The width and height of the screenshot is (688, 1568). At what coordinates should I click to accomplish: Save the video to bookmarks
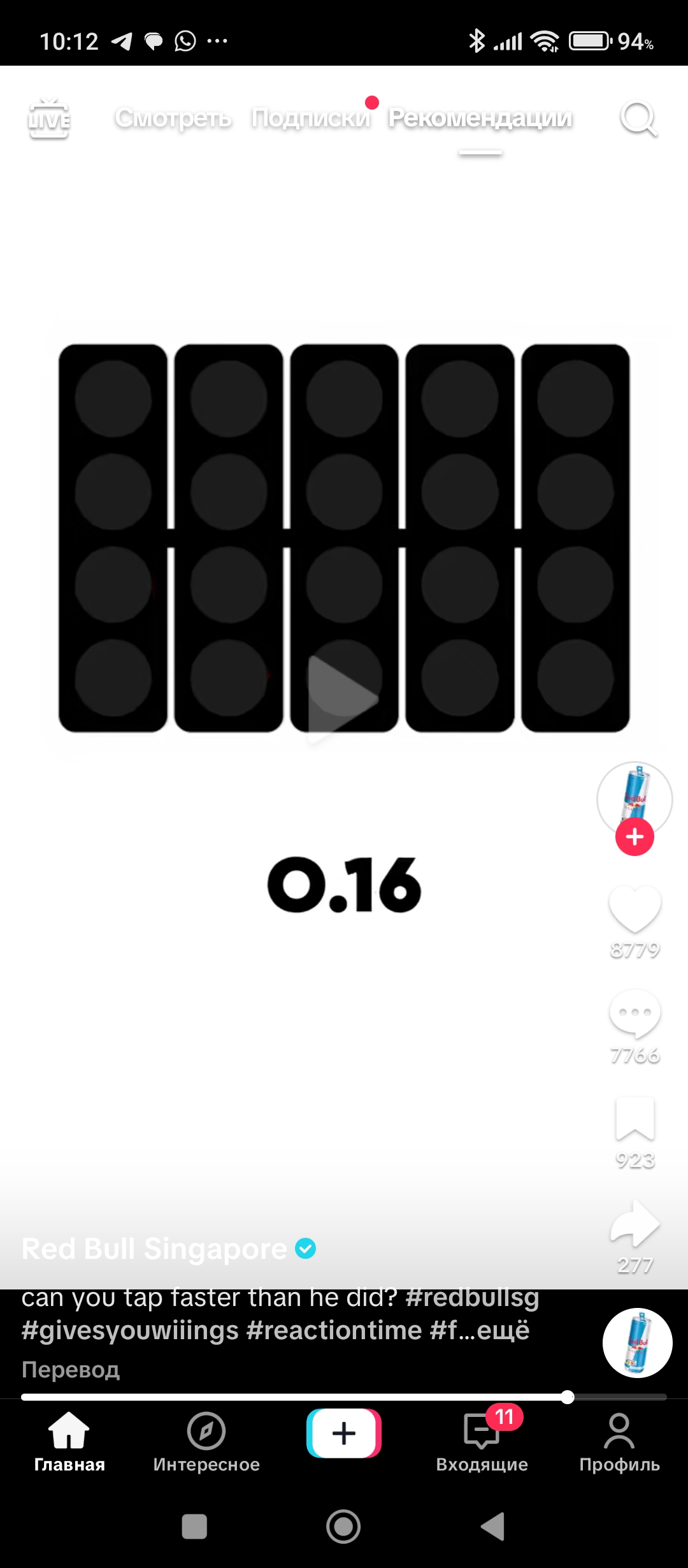[x=634, y=1119]
